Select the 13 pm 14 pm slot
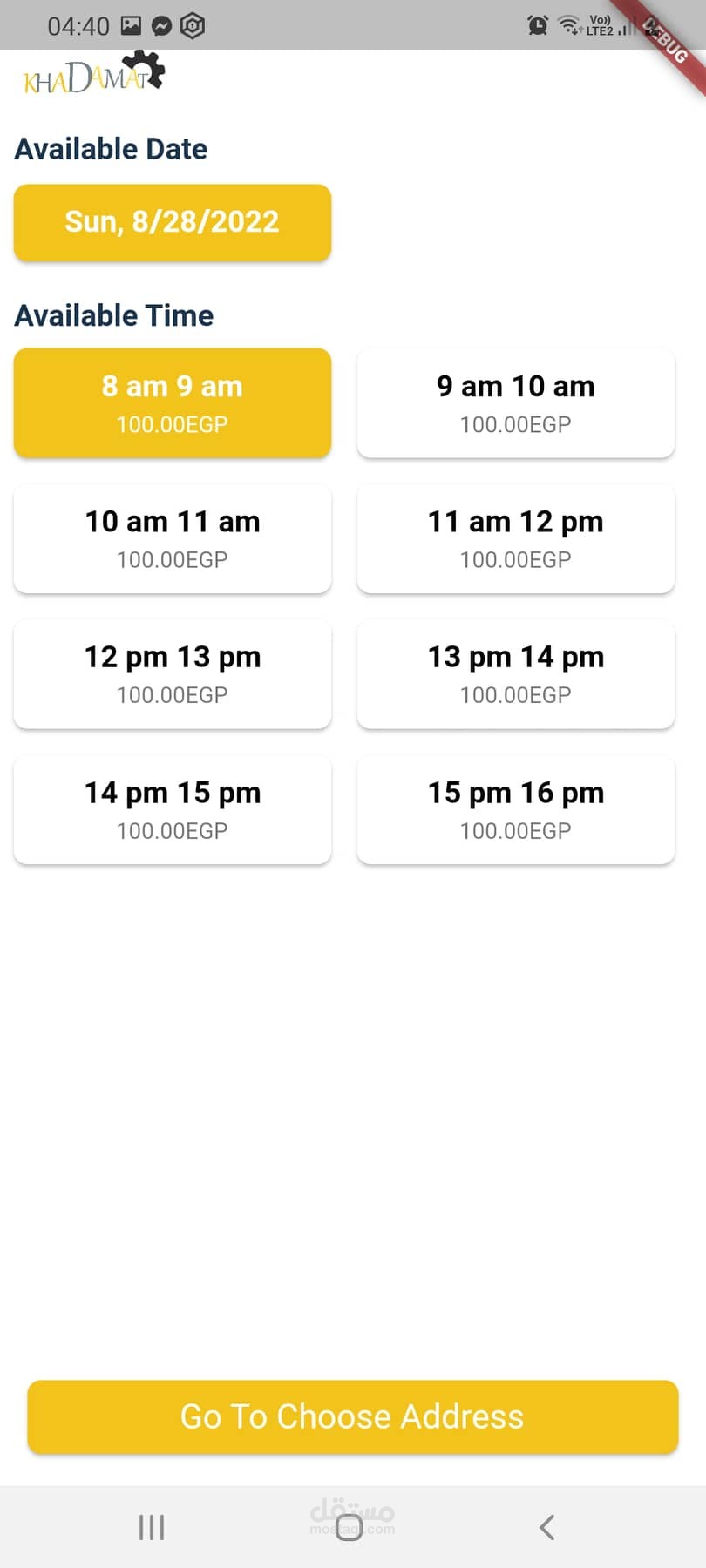The height and width of the screenshot is (1568, 706). [x=516, y=674]
